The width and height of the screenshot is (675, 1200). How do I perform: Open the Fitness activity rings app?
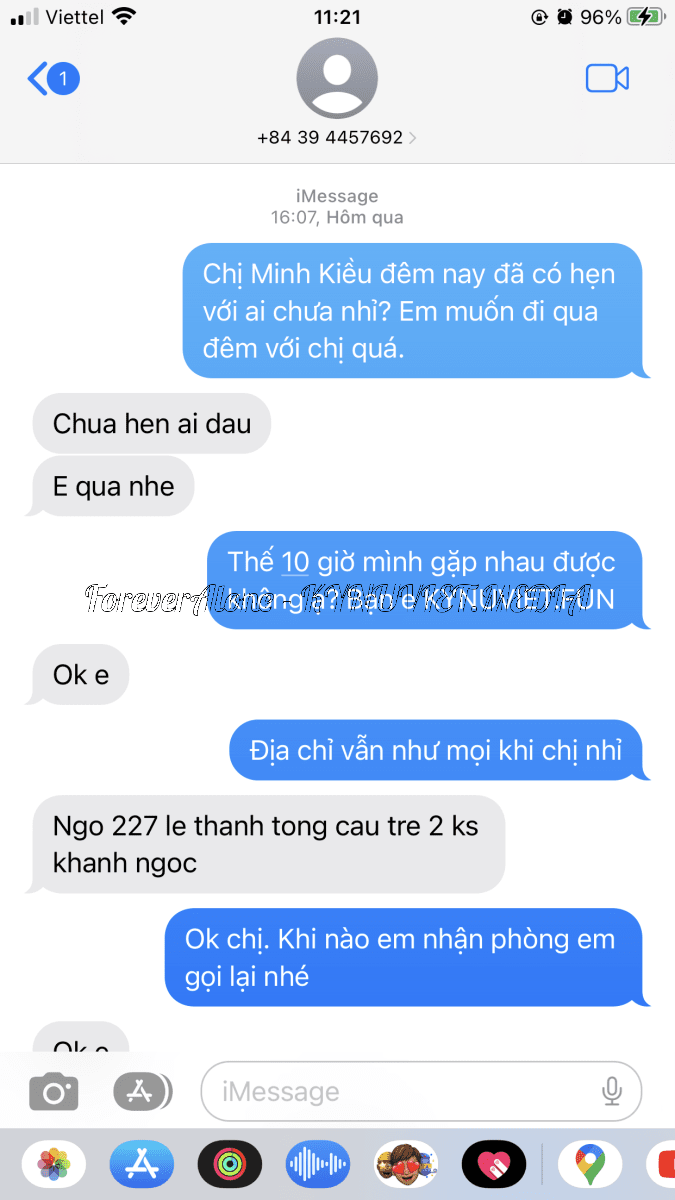pyautogui.click(x=230, y=1164)
